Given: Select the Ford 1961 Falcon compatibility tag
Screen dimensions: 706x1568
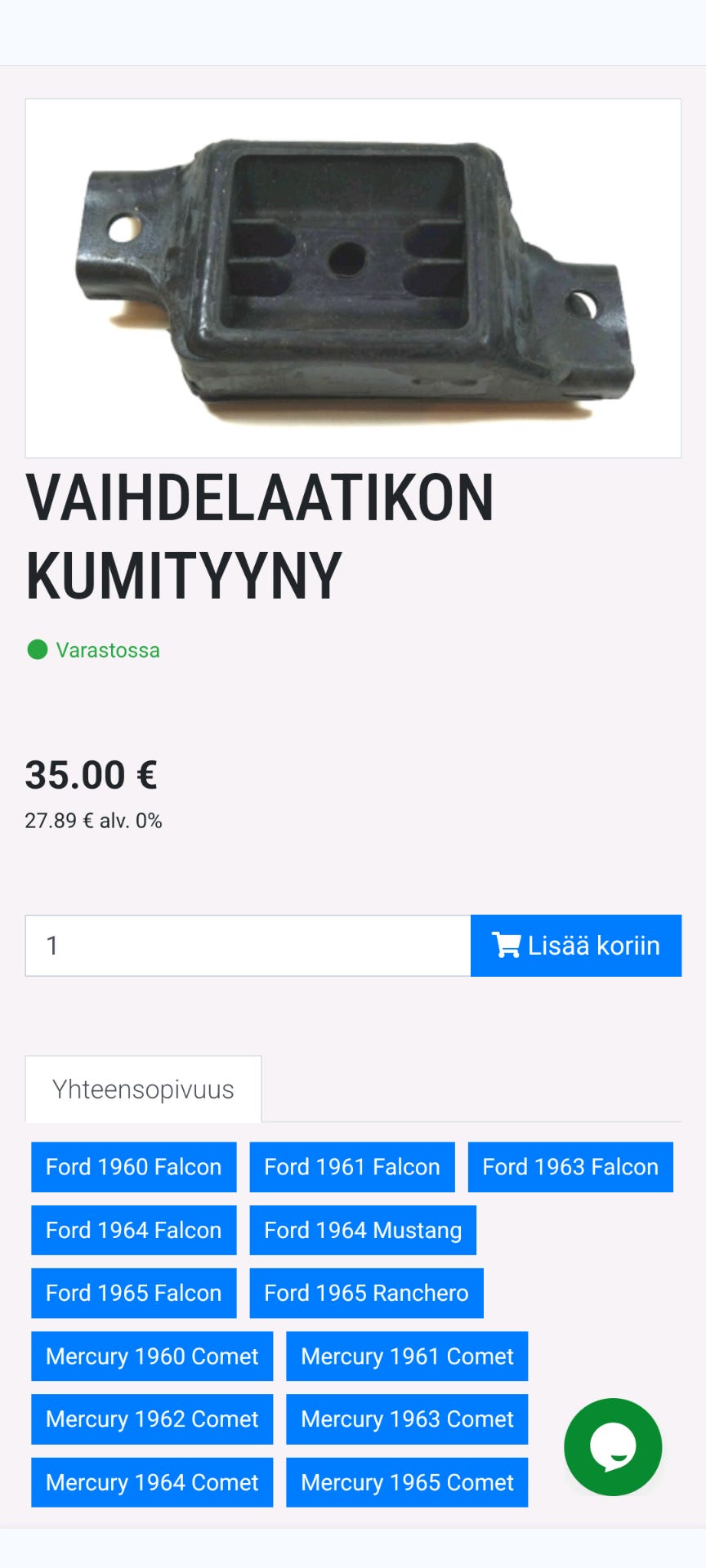Looking at the screenshot, I should click(x=351, y=1167).
